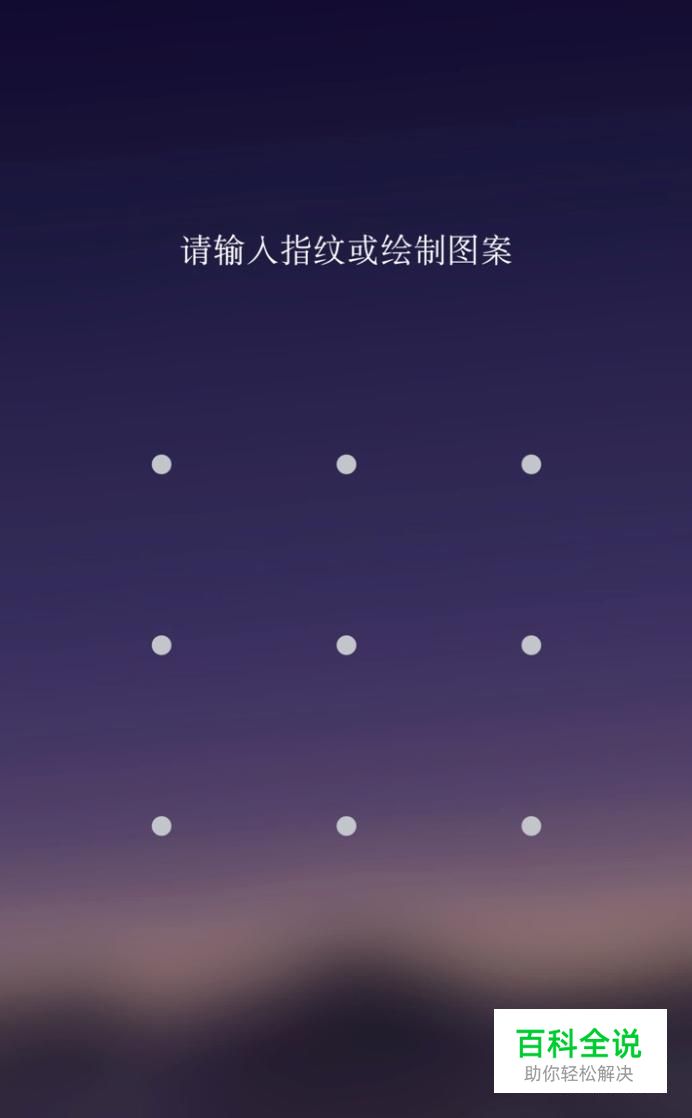Viewport: 692px width, 1118px height.
Task: Tap the middle-left pattern dot
Action: [162, 645]
